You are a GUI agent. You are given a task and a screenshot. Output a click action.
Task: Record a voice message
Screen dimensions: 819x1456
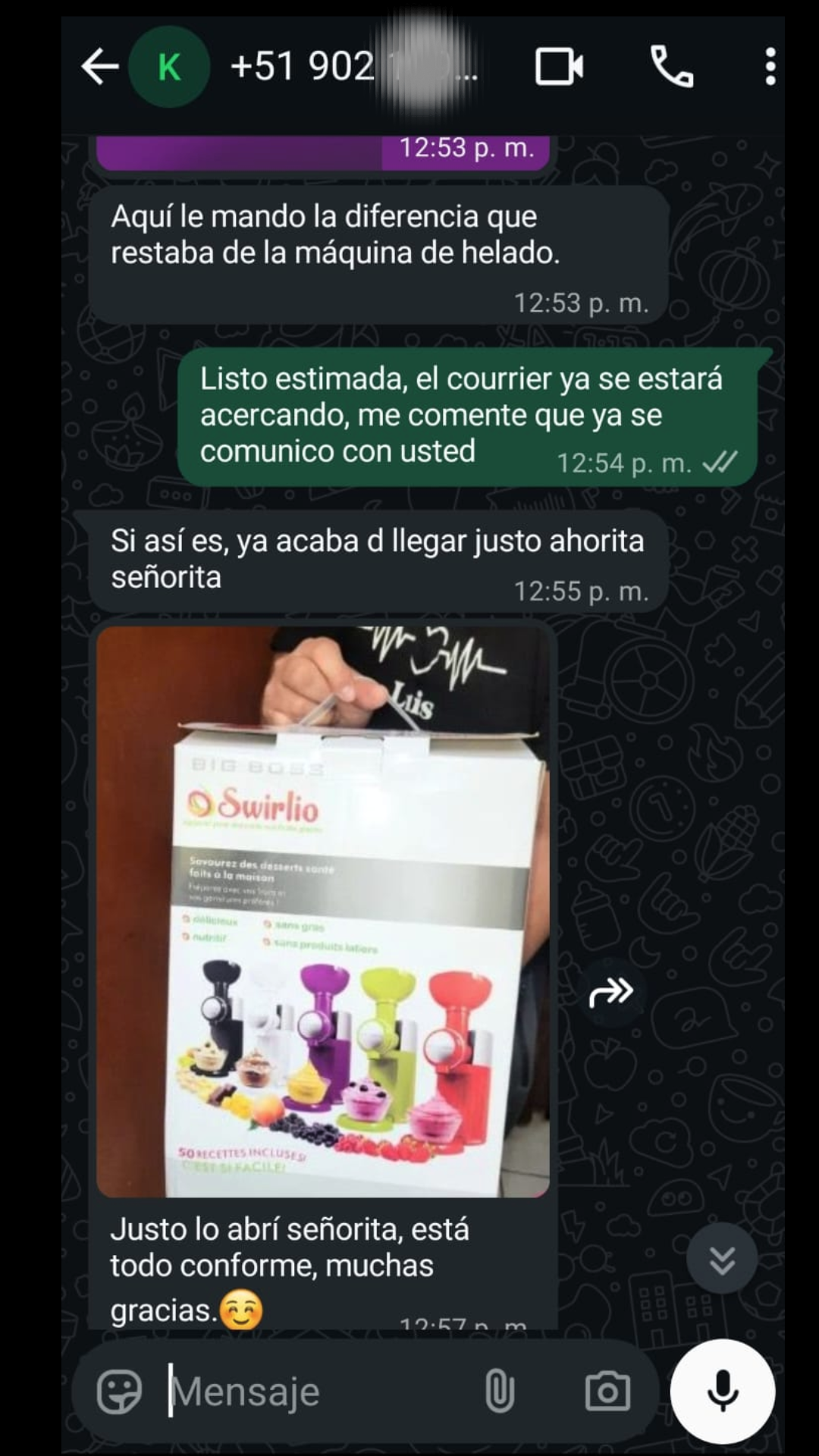[x=723, y=1392]
